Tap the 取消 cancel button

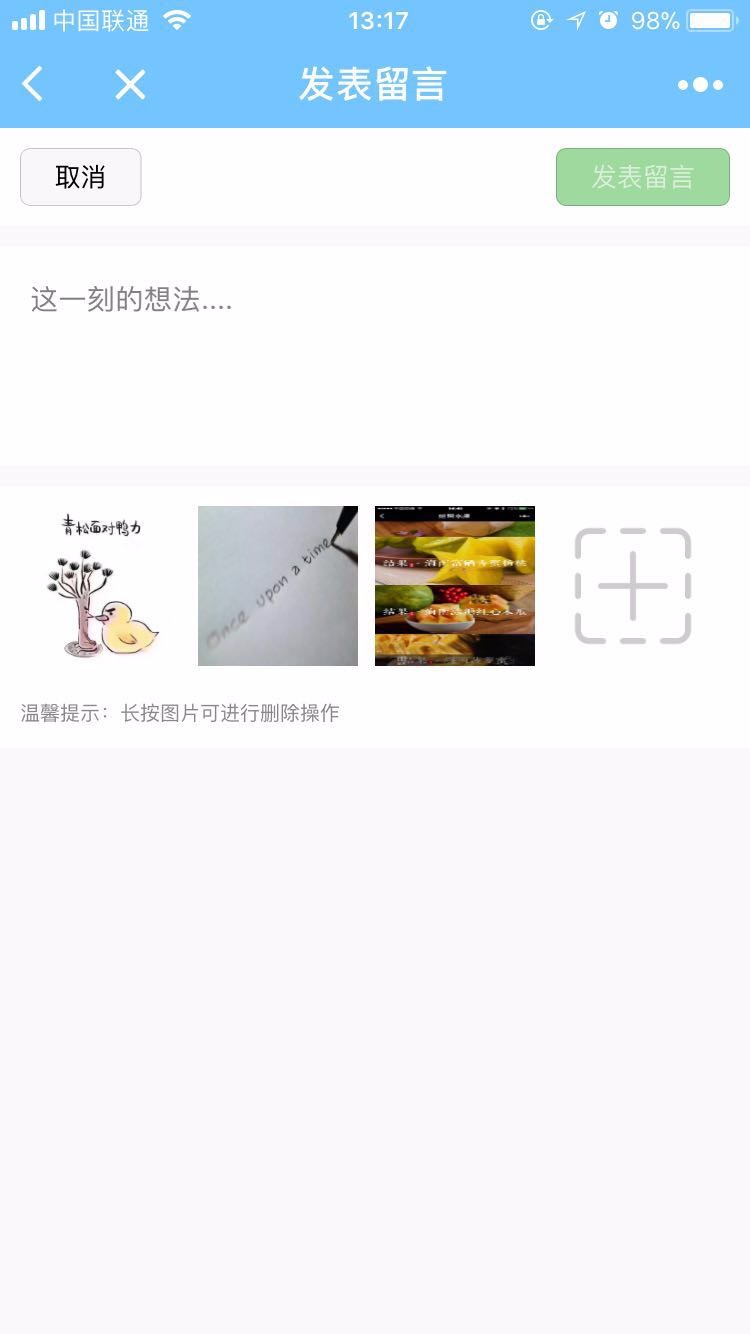click(80, 177)
